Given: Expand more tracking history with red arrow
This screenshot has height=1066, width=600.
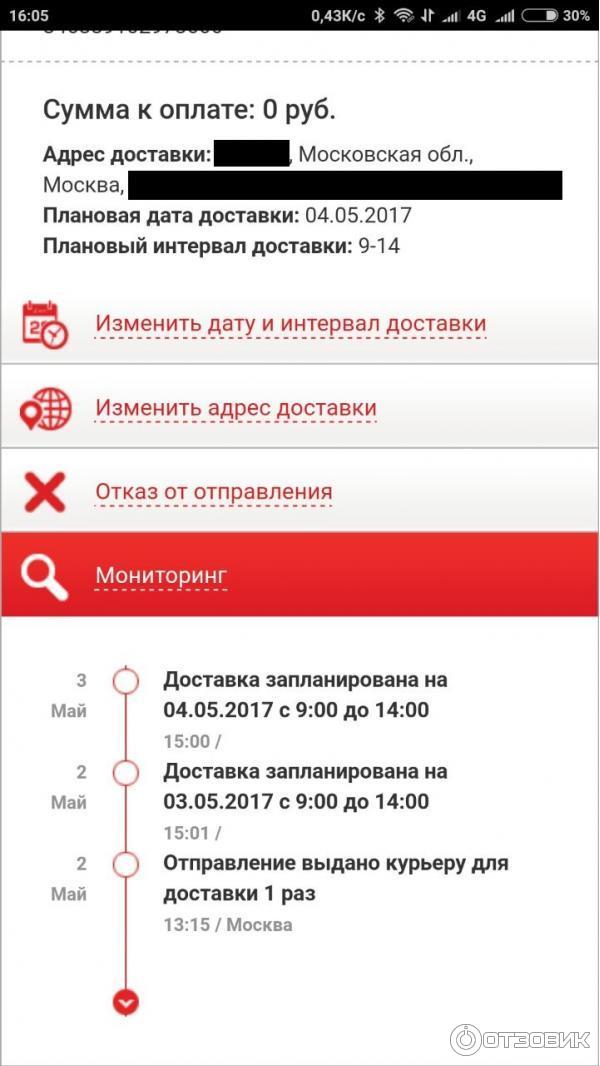Looking at the screenshot, I should (126, 1001).
